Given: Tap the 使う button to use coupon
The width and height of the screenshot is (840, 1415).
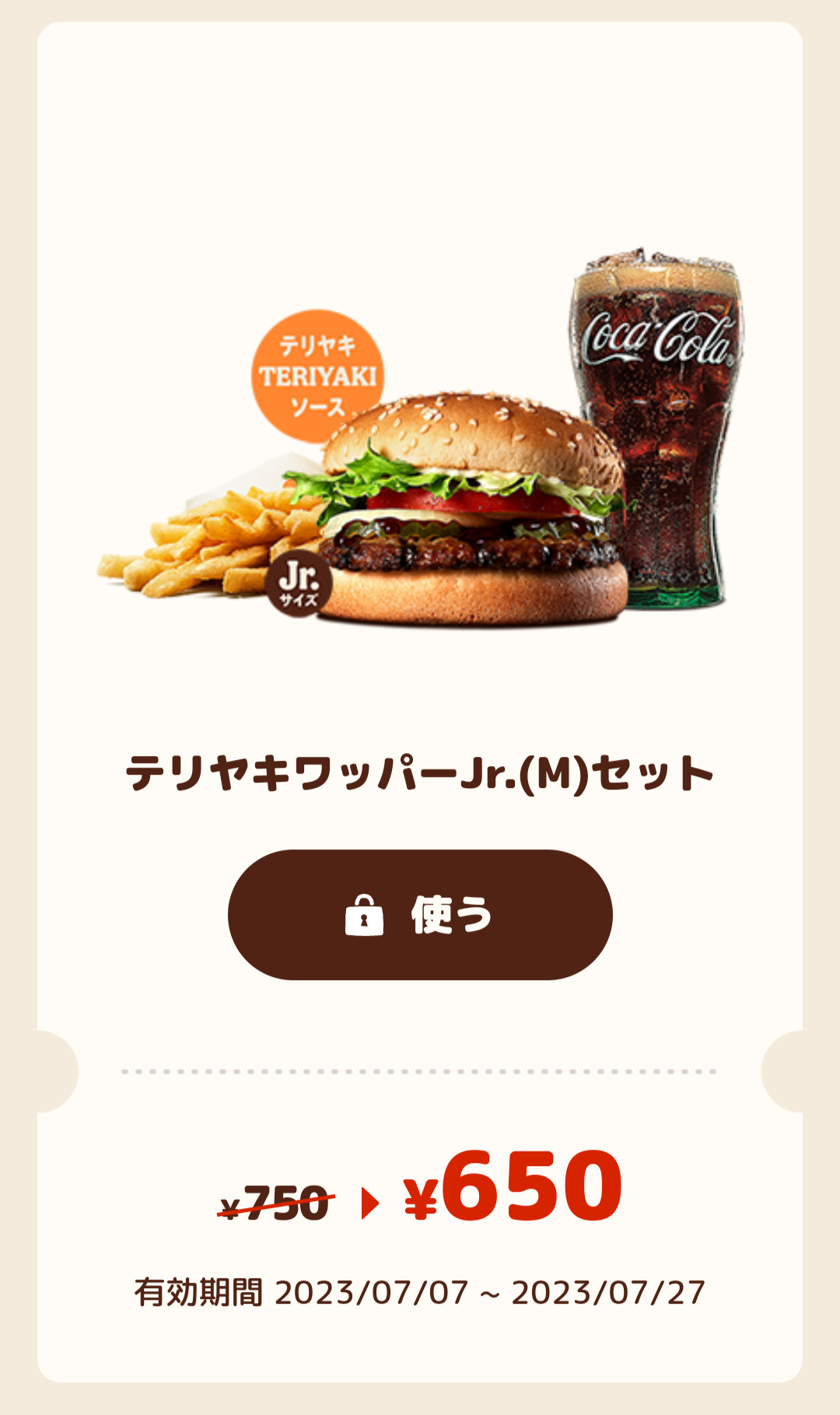Looking at the screenshot, I should coord(420,915).
